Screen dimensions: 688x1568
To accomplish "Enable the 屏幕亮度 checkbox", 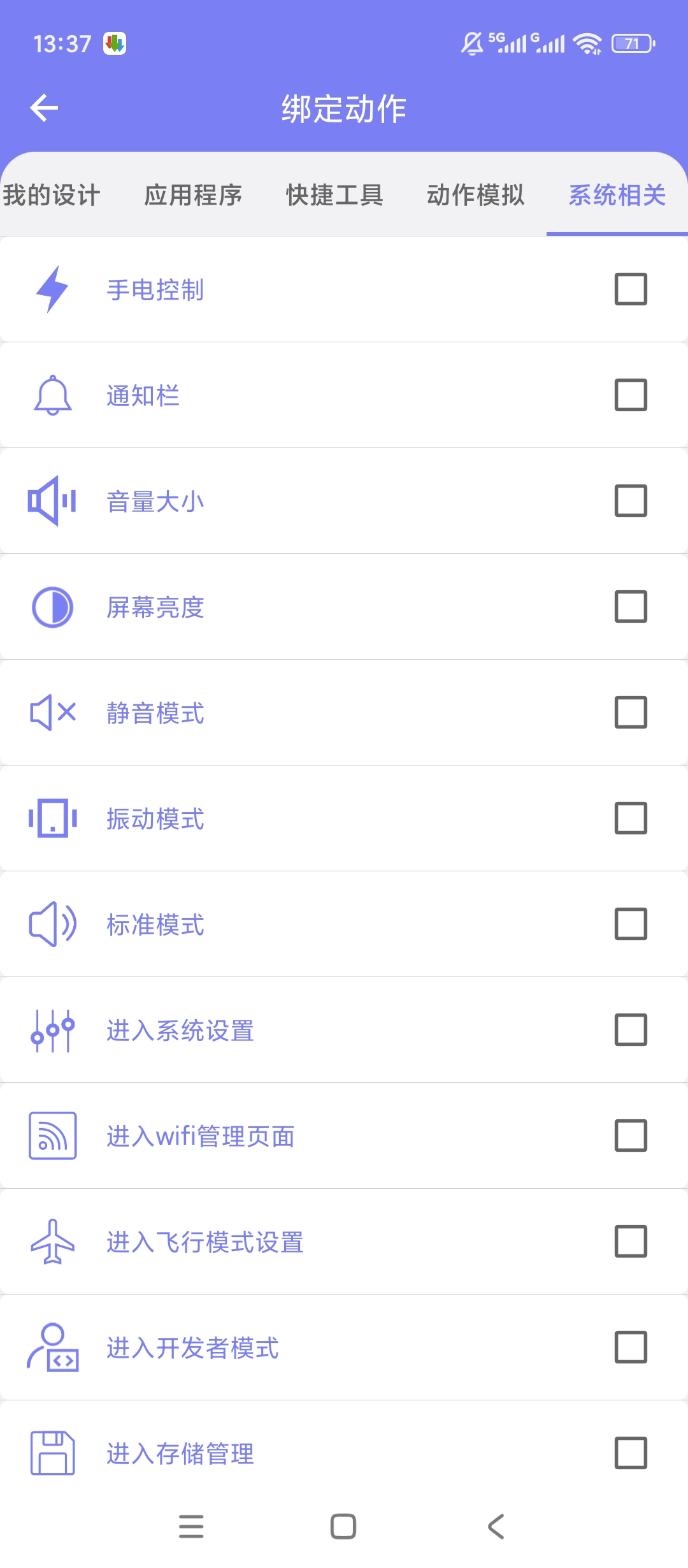I will (631, 607).
